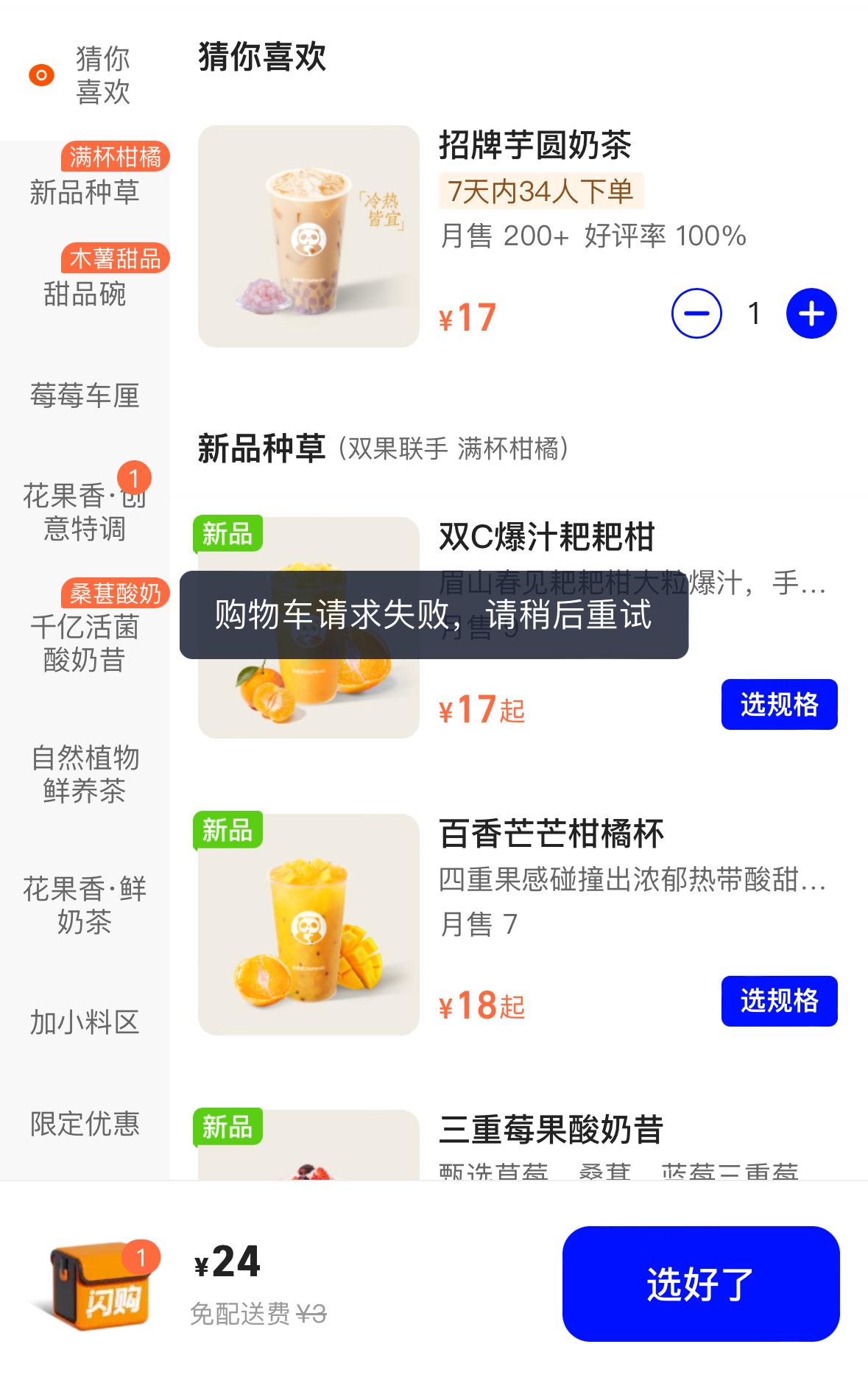This screenshot has width=868, height=1386.
Task: Jump to 花果香·创意特调 category
Action: (85, 512)
